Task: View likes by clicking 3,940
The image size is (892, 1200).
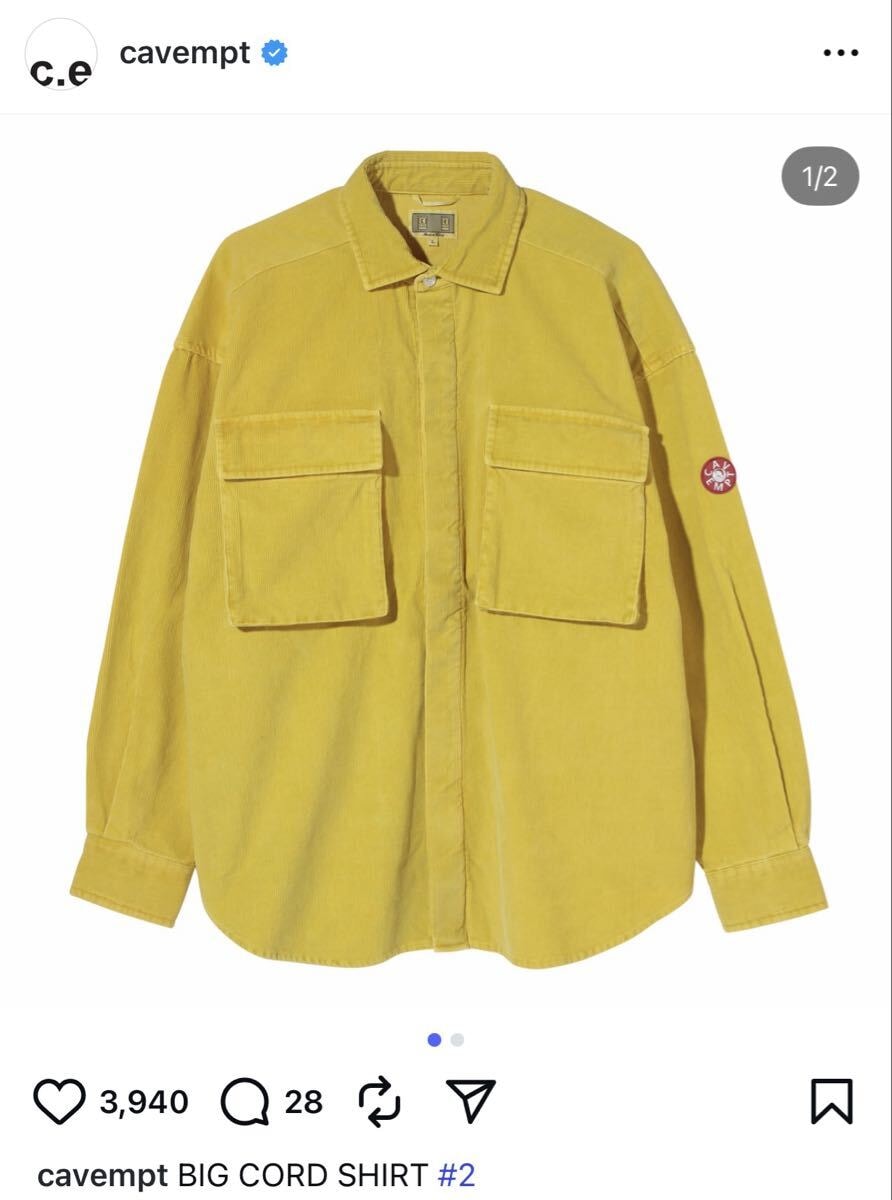Action: coord(145,1102)
